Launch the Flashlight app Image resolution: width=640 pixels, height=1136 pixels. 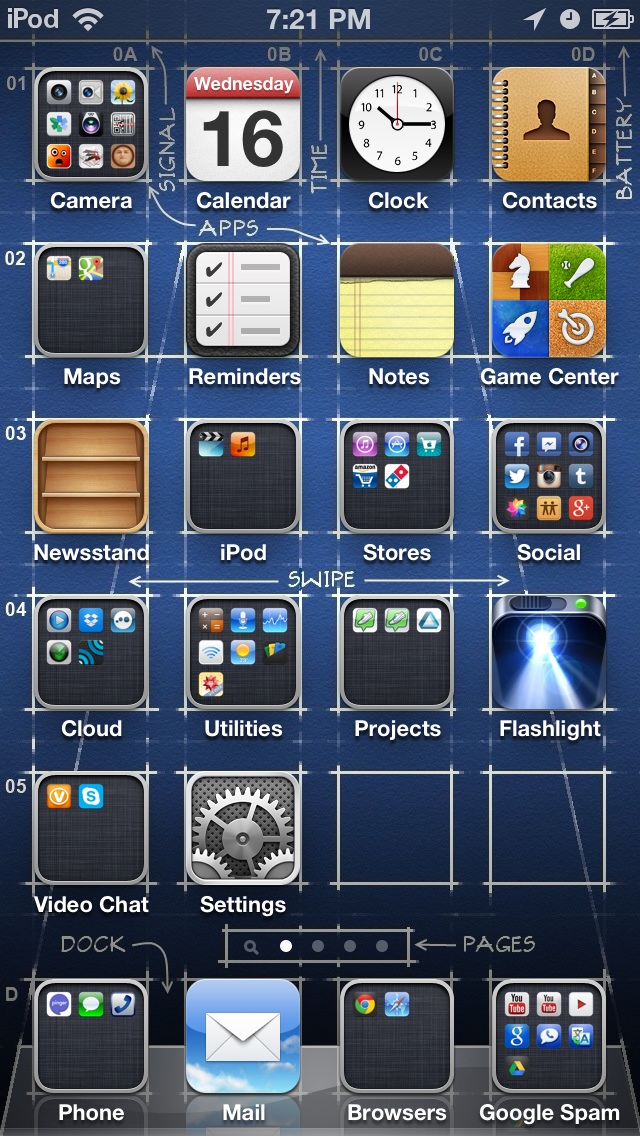(x=549, y=653)
